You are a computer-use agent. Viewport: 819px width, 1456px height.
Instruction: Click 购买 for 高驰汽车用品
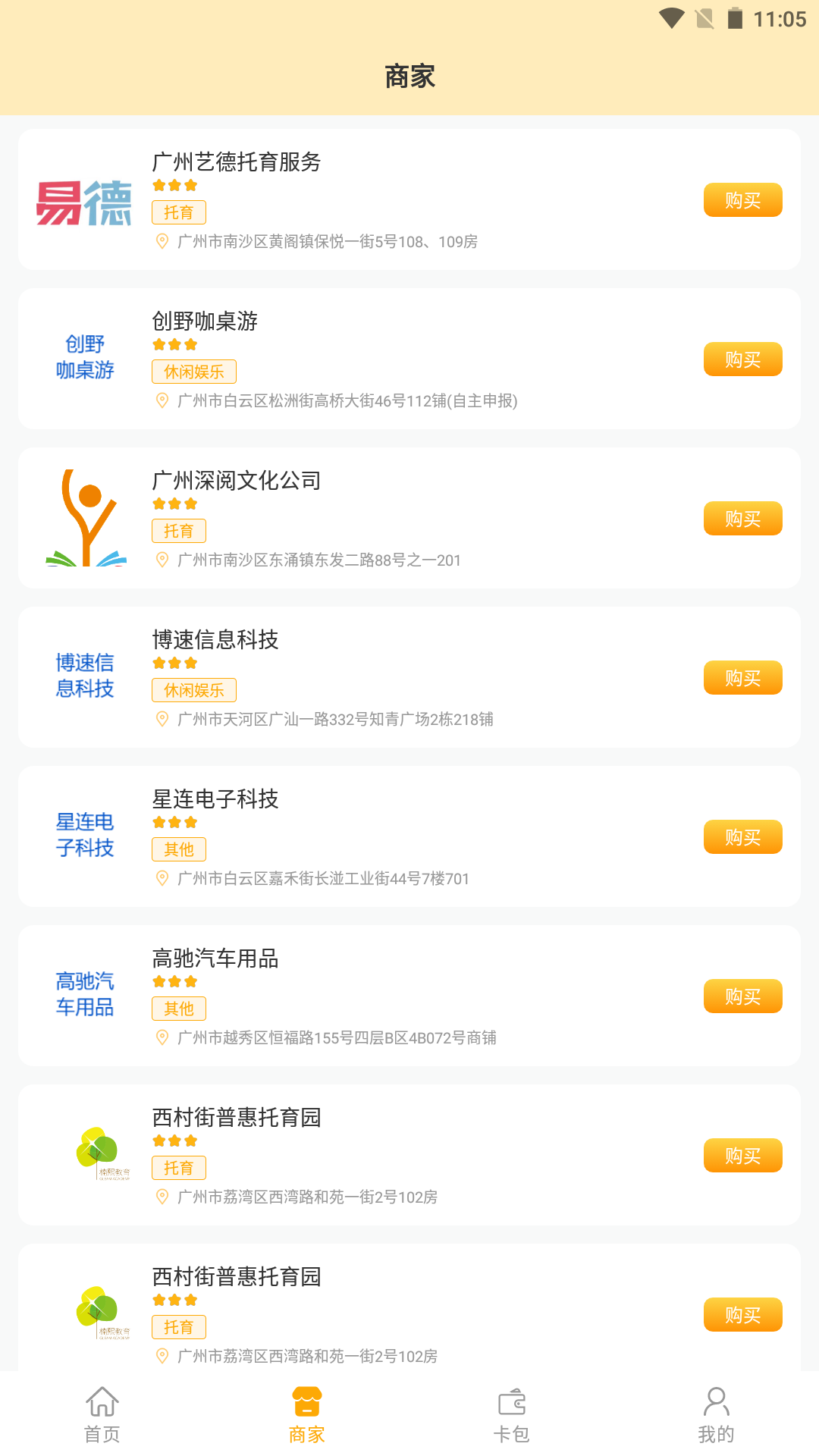742,996
